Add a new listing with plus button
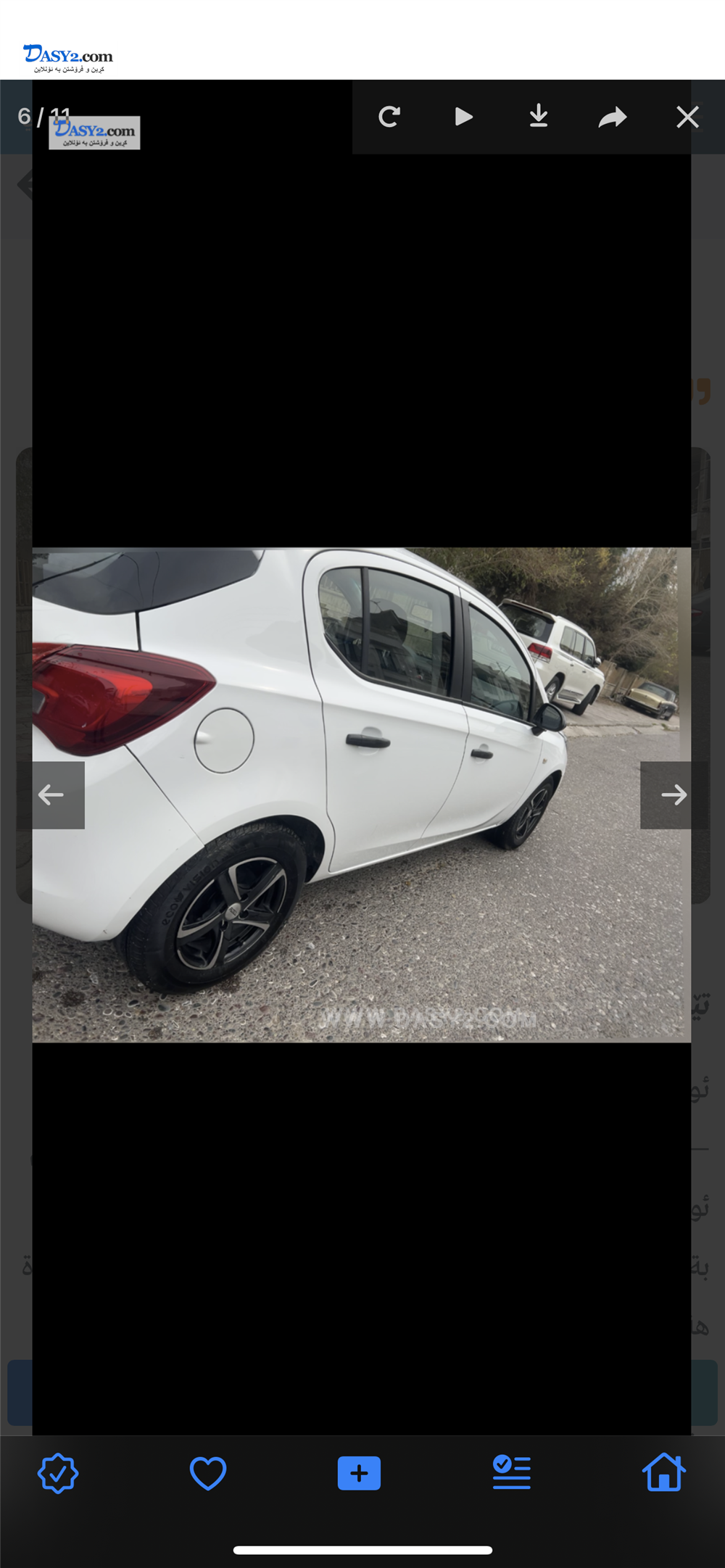The width and height of the screenshot is (725, 1568). 359,1473
